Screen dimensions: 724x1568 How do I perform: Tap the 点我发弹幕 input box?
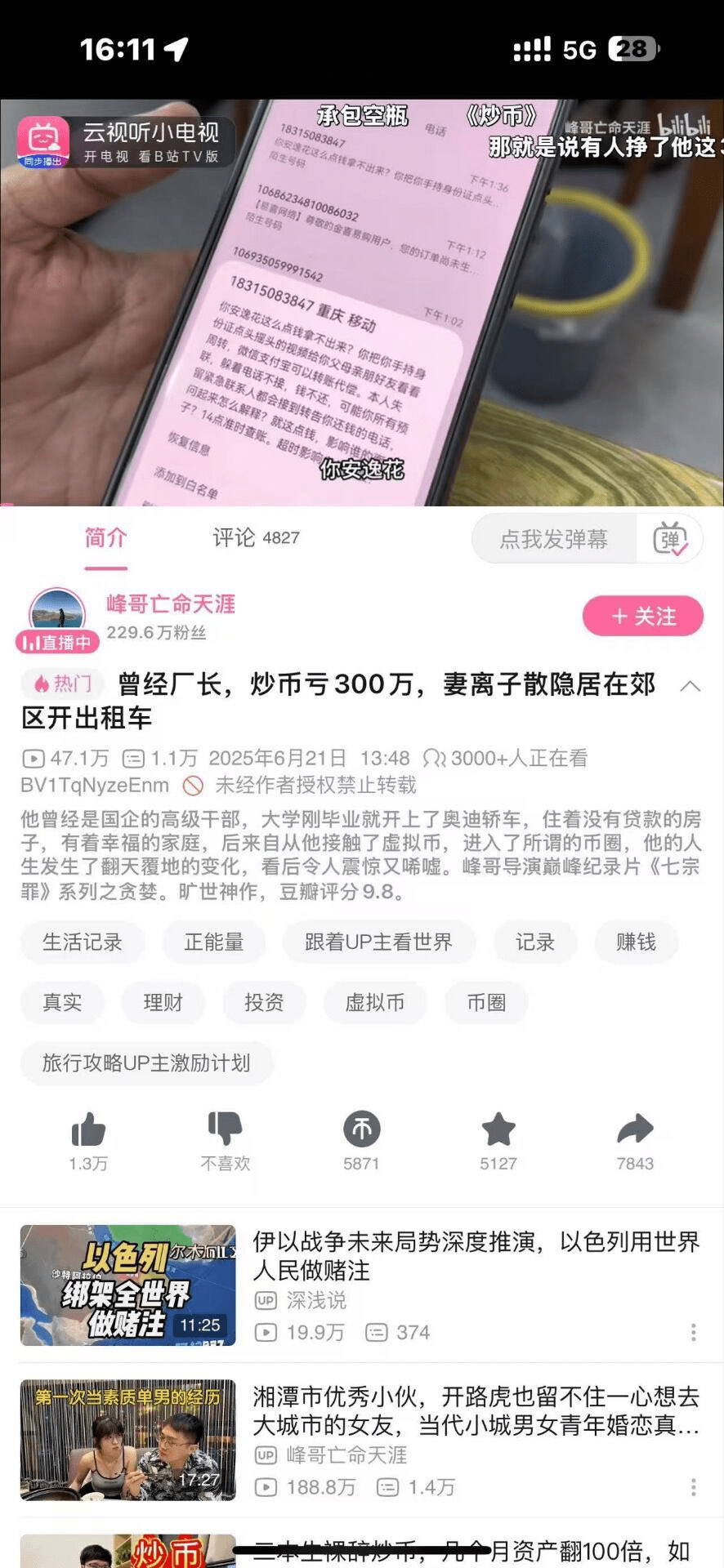(553, 539)
